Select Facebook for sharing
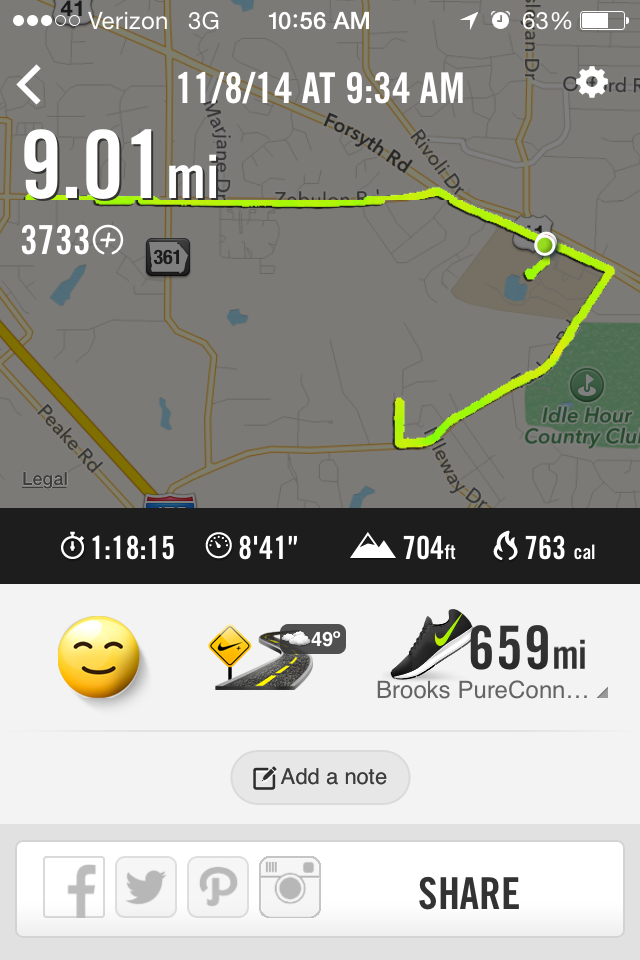This screenshot has width=640, height=960. click(x=75, y=887)
